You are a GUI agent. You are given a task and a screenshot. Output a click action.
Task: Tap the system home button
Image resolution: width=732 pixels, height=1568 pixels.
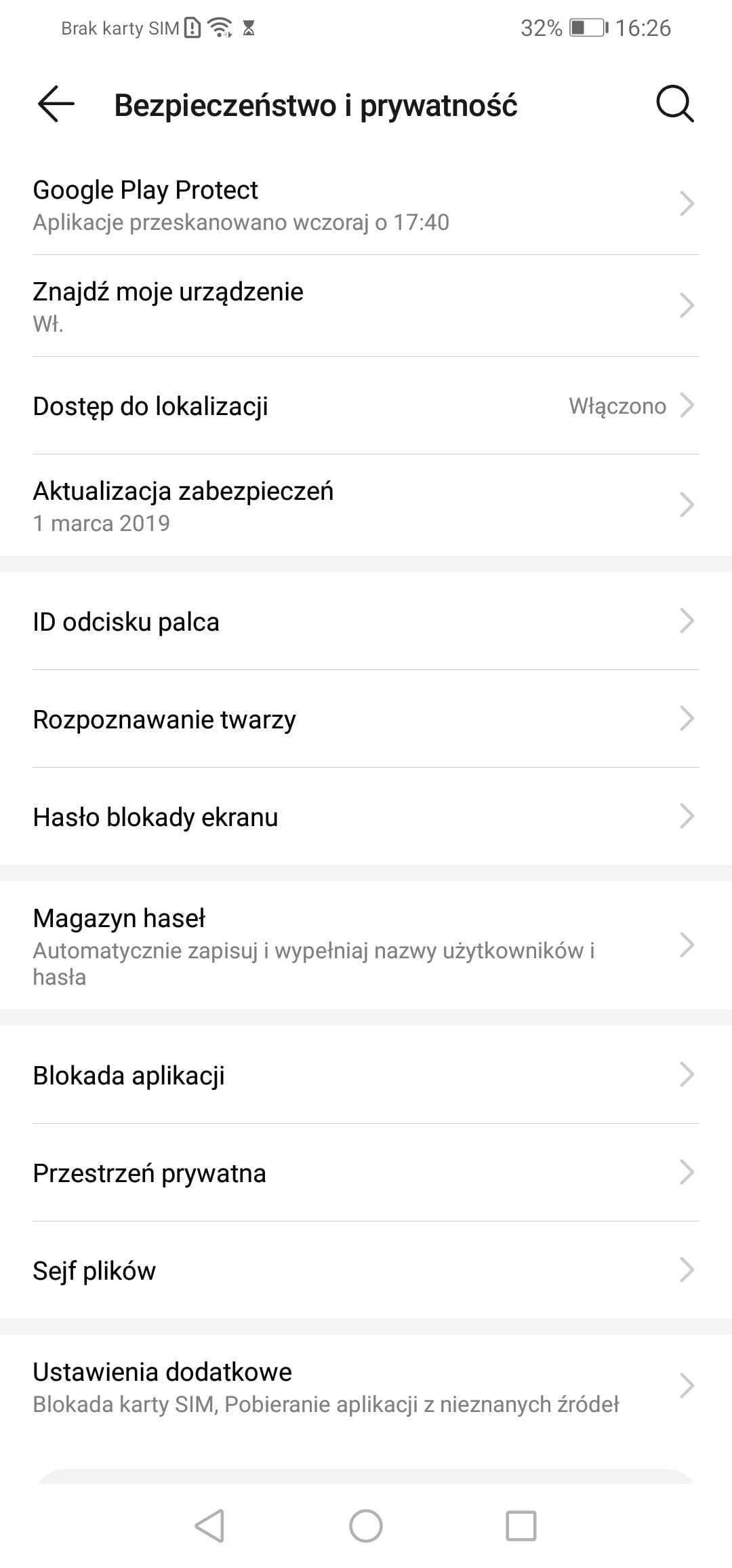click(x=366, y=1526)
